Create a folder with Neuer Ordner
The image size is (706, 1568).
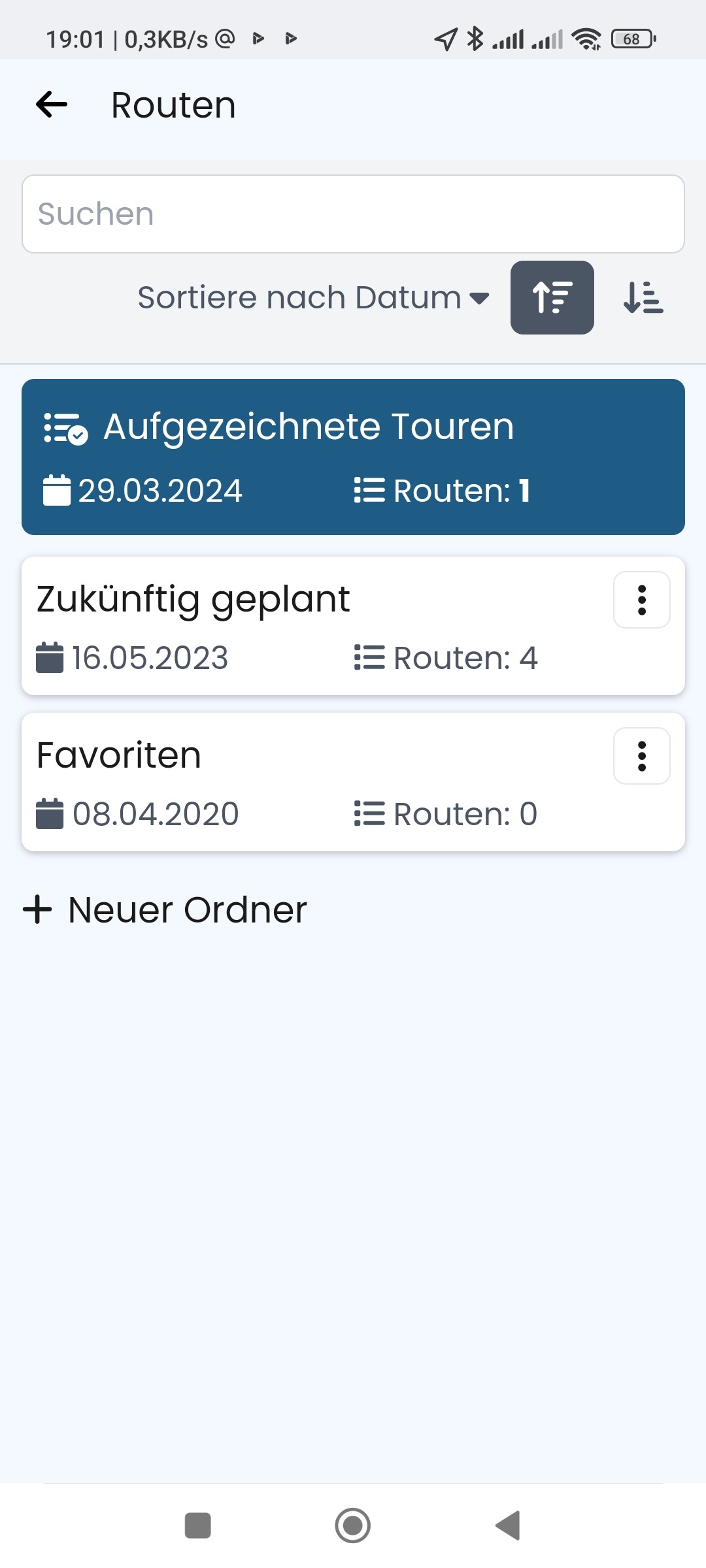click(165, 909)
